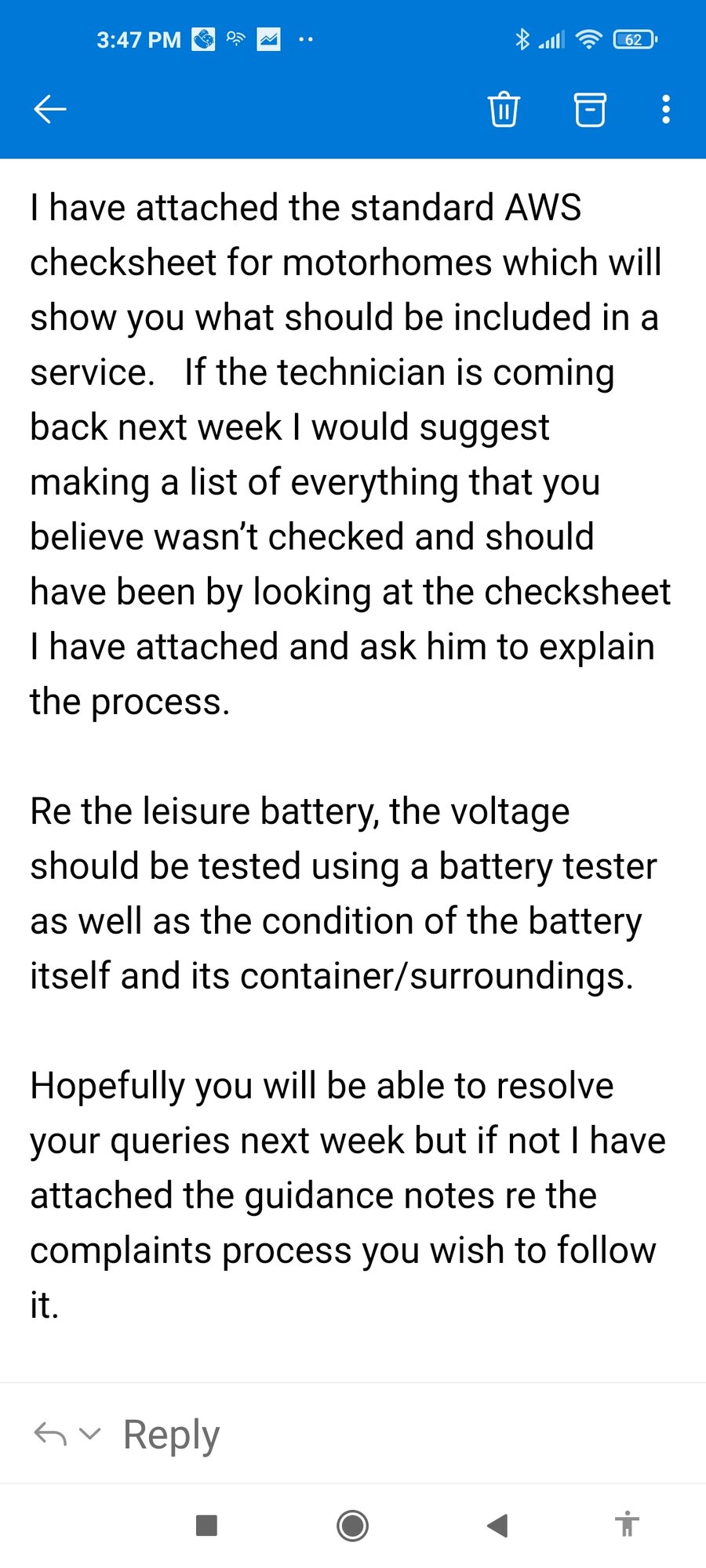Open the accessibility shortcut button
706x1568 pixels.
point(627,1524)
